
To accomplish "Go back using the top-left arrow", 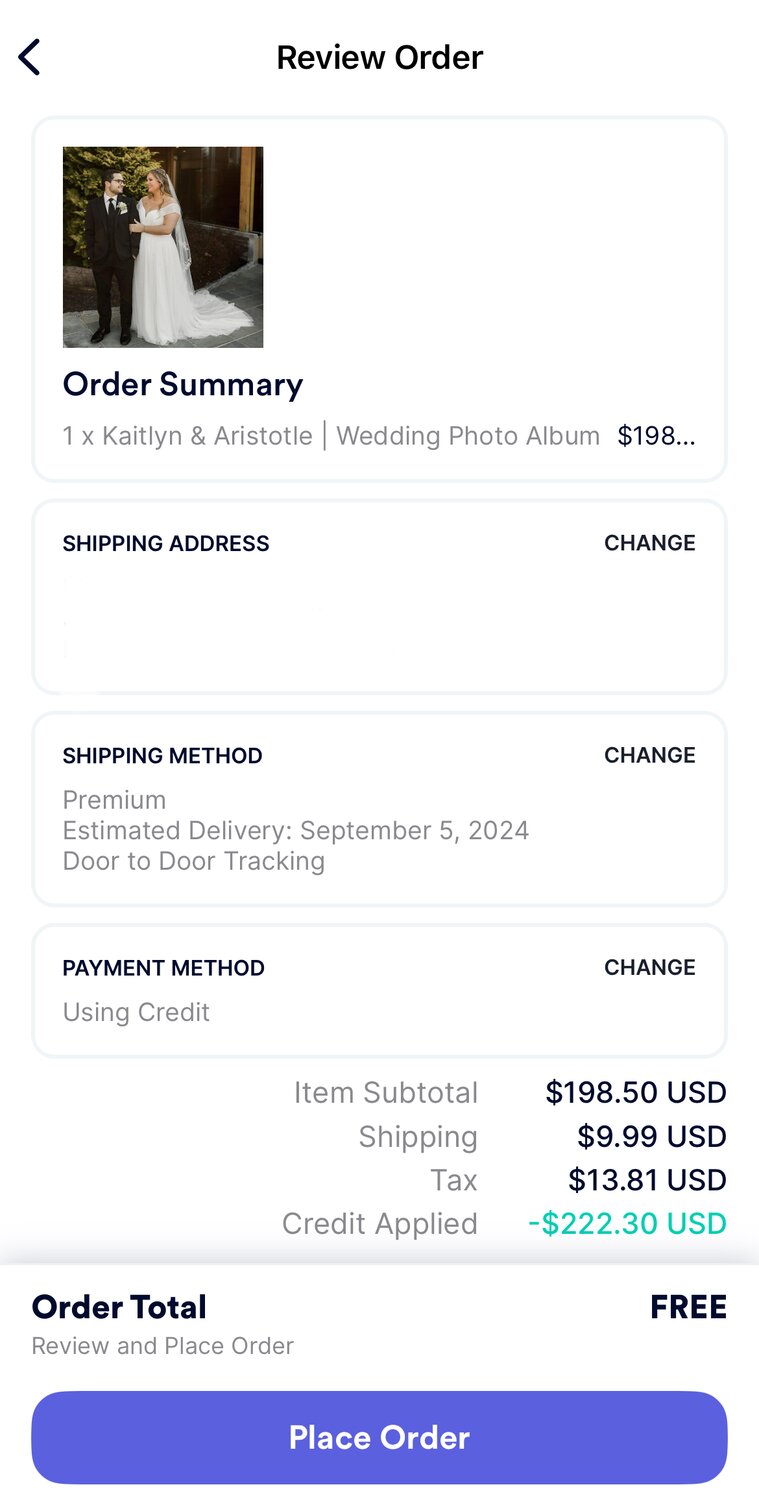I will [x=30, y=57].
